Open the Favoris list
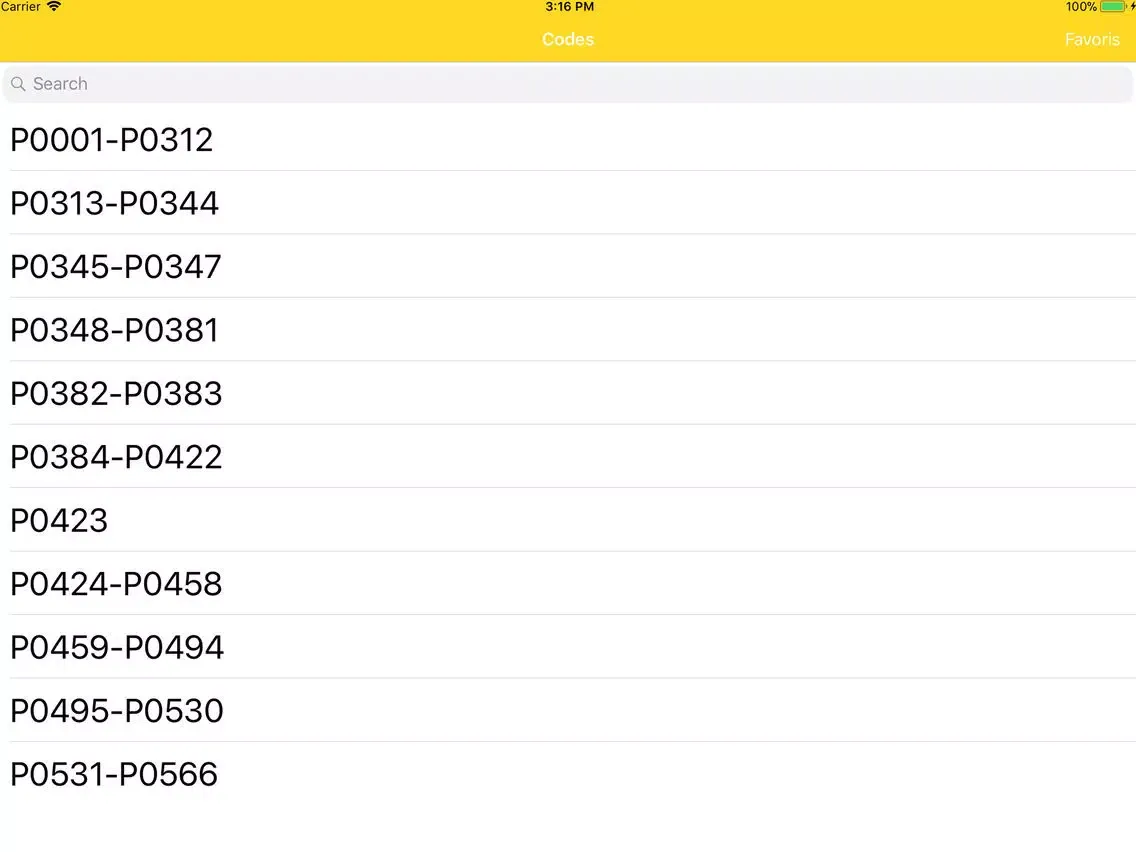 1092,39
